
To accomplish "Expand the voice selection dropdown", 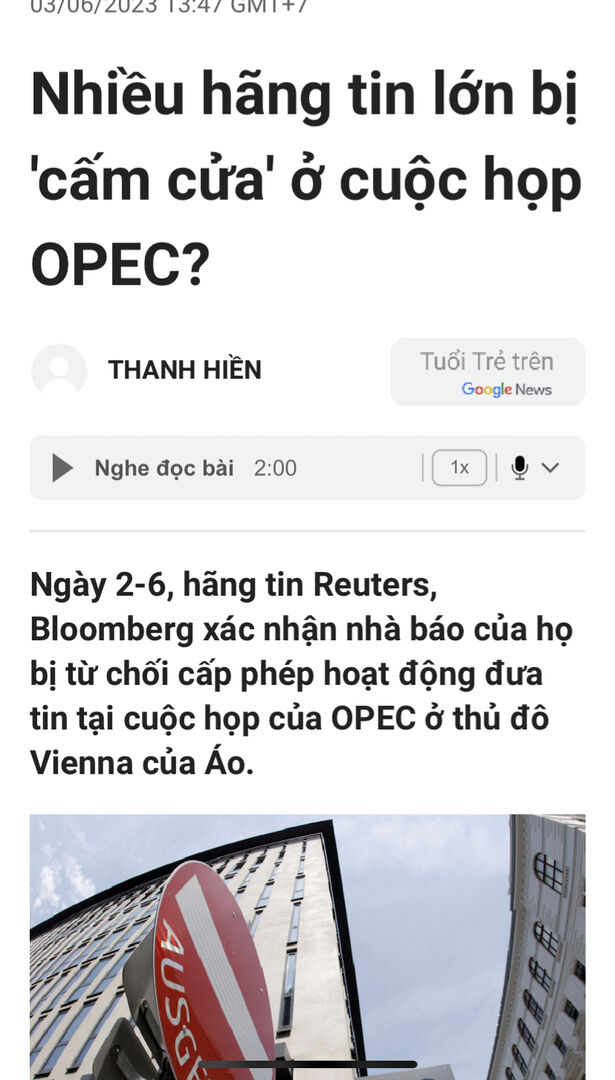I will coord(550,468).
